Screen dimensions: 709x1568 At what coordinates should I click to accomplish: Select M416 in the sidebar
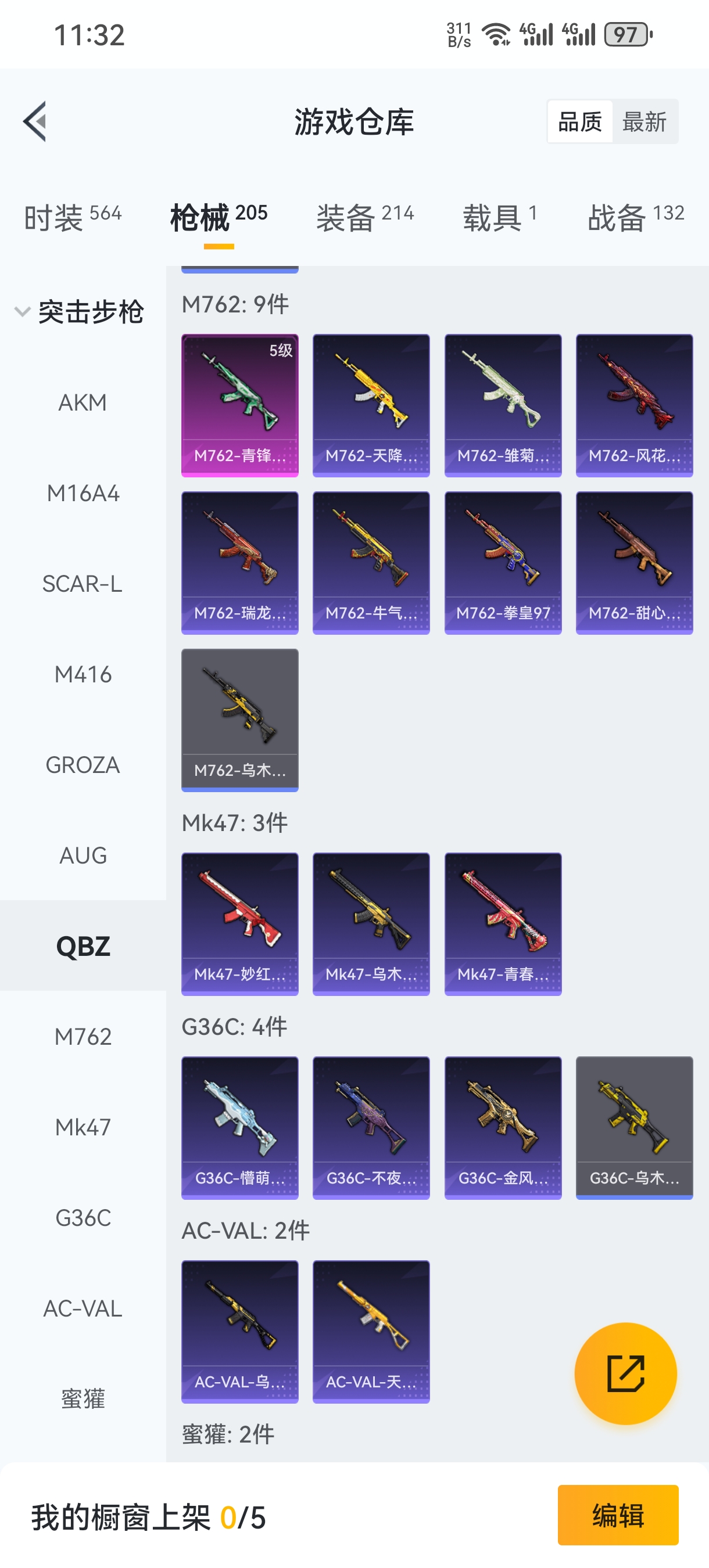pyautogui.click(x=83, y=674)
